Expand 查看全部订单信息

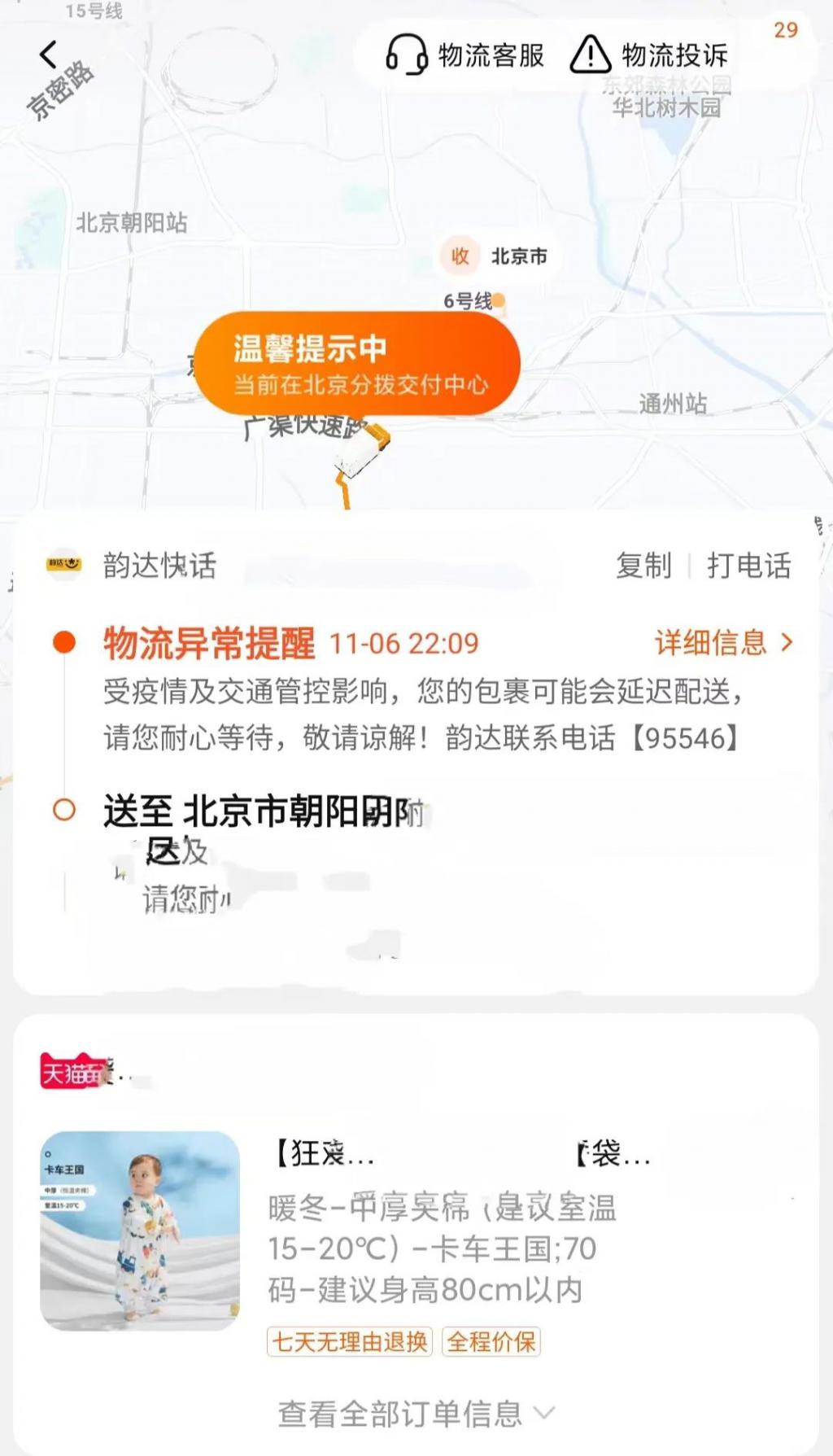coord(416,1414)
